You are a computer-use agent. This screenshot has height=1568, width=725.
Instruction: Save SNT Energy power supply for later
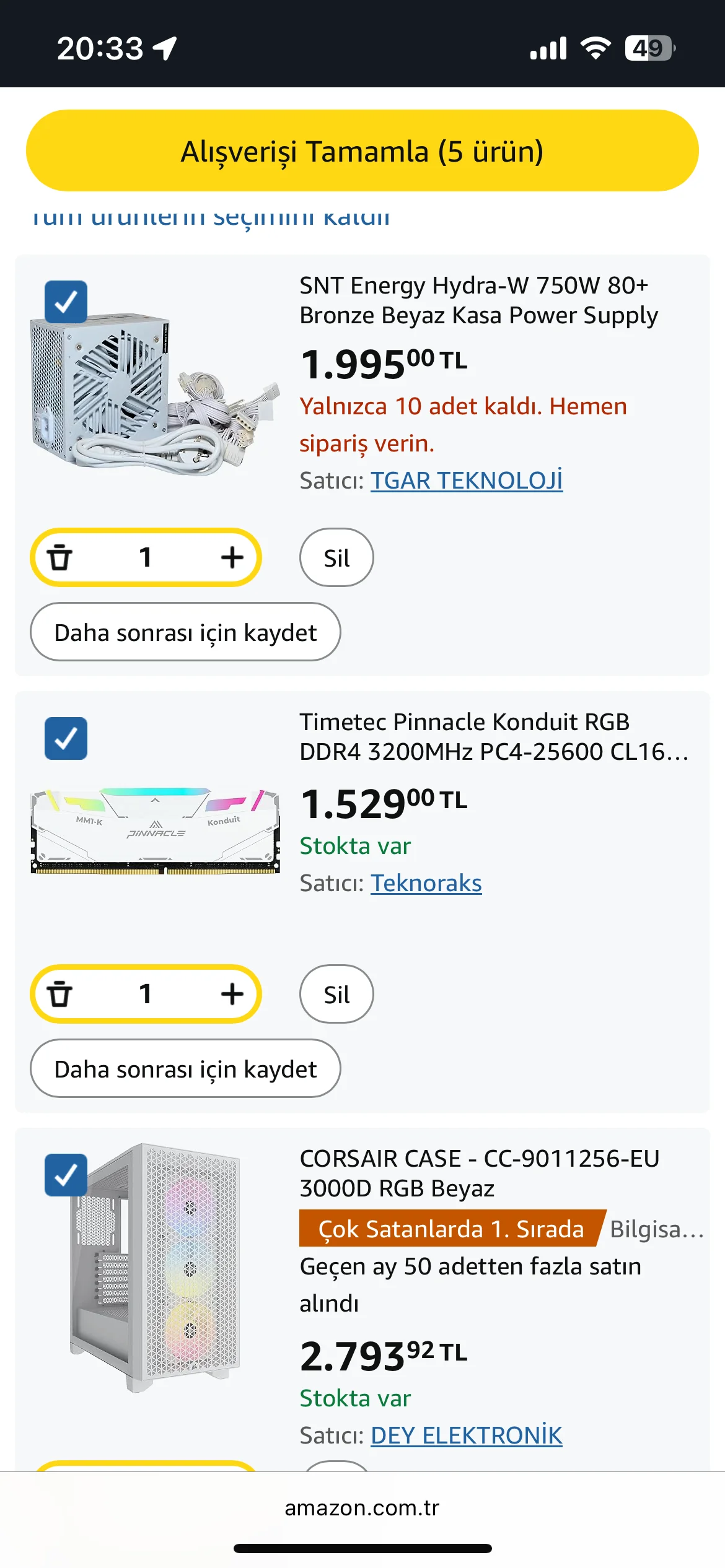(x=185, y=632)
